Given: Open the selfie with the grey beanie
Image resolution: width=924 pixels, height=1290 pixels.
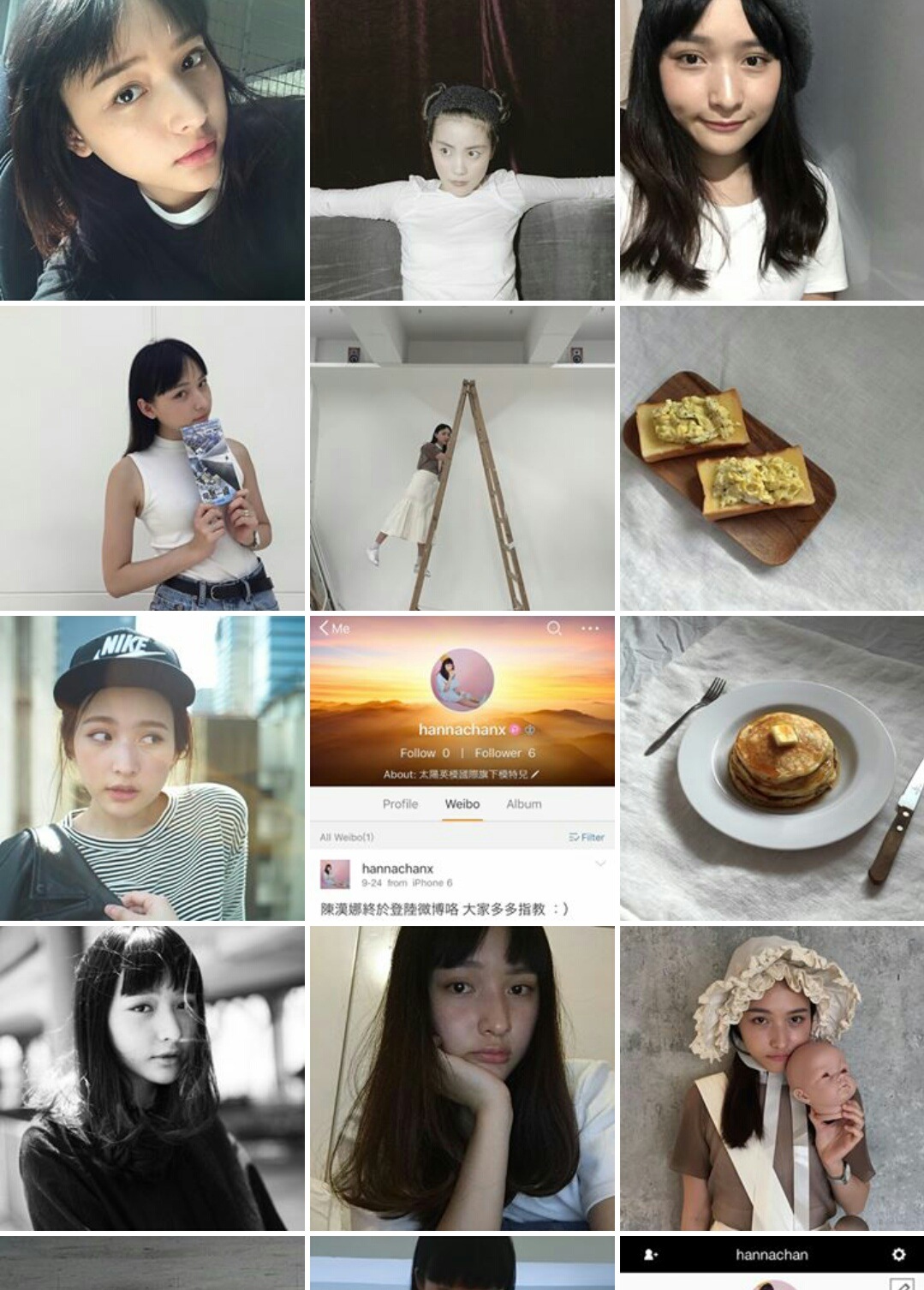Looking at the screenshot, I should (772, 150).
